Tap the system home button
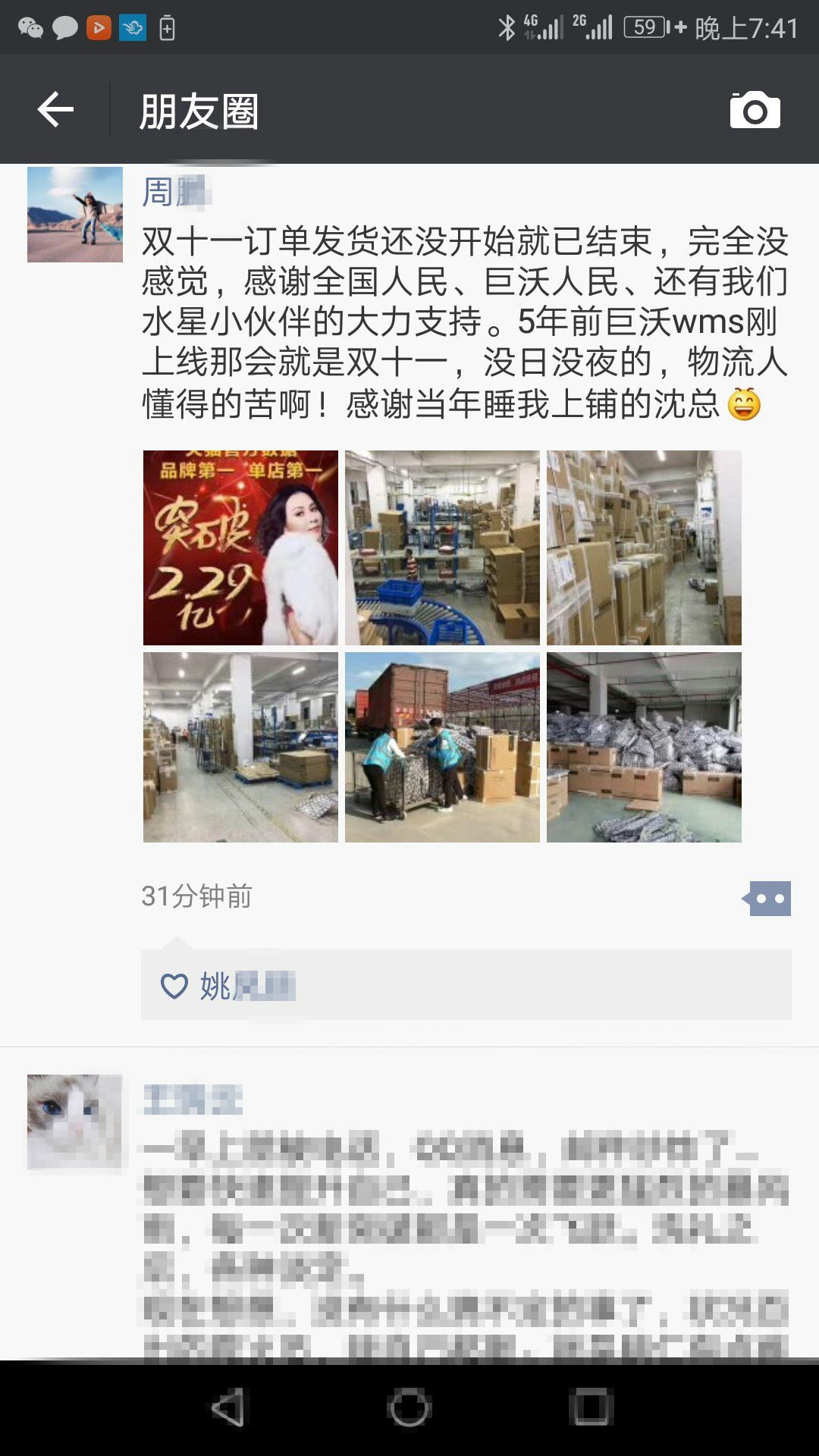 pyautogui.click(x=409, y=1408)
